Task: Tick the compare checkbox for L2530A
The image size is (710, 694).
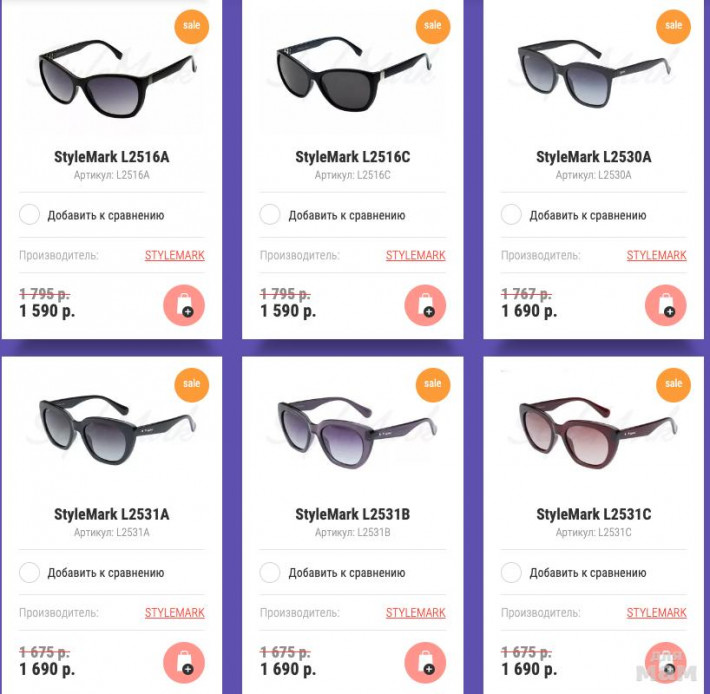Action: (x=511, y=215)
